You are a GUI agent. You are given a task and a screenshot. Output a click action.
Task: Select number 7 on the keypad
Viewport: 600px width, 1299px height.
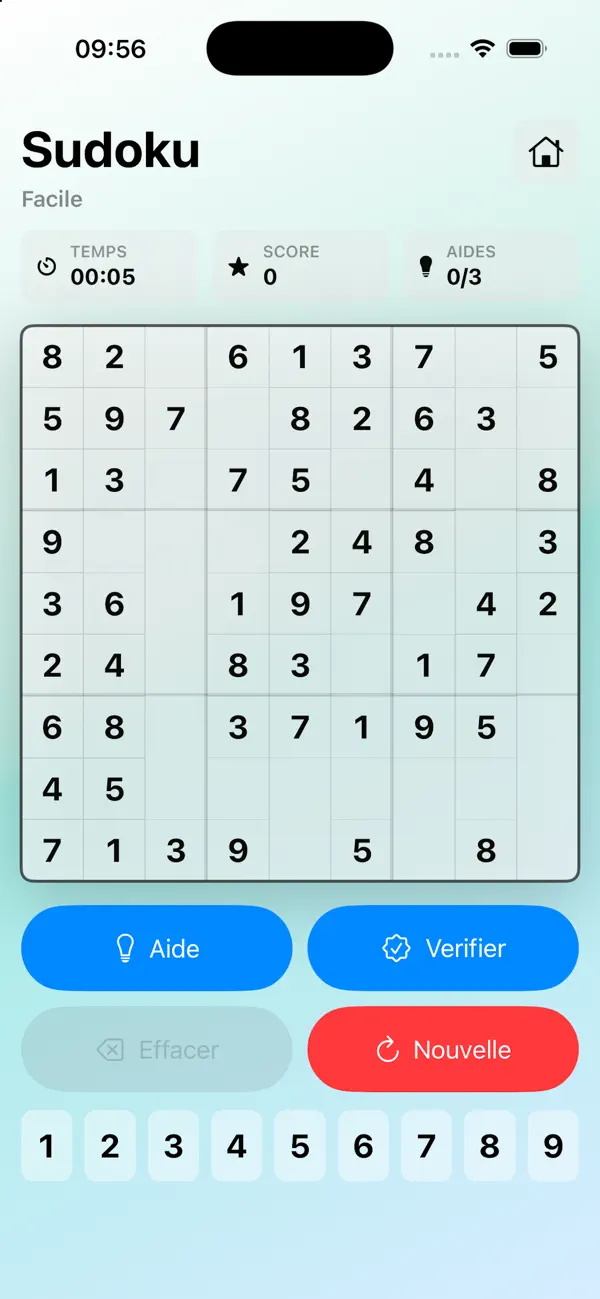pyautogui.click(x=427, y=1146)
